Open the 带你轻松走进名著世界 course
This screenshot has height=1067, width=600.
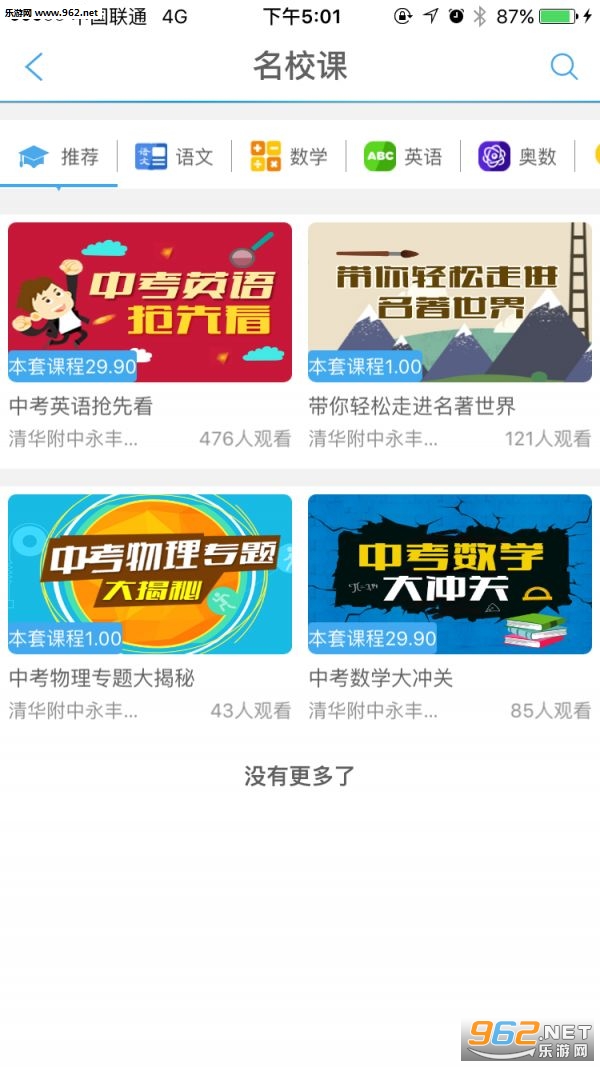pos(449,302)
